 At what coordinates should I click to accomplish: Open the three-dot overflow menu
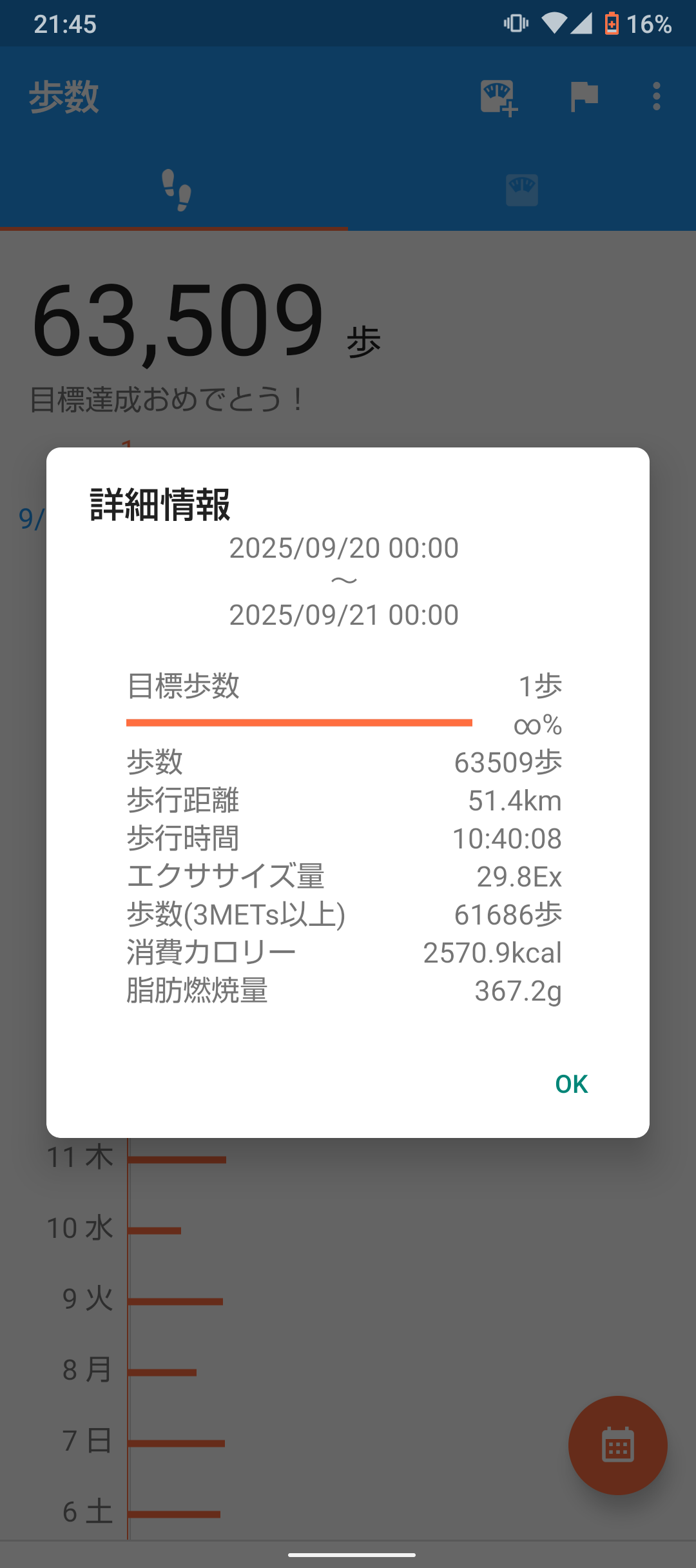pos(656,97)
